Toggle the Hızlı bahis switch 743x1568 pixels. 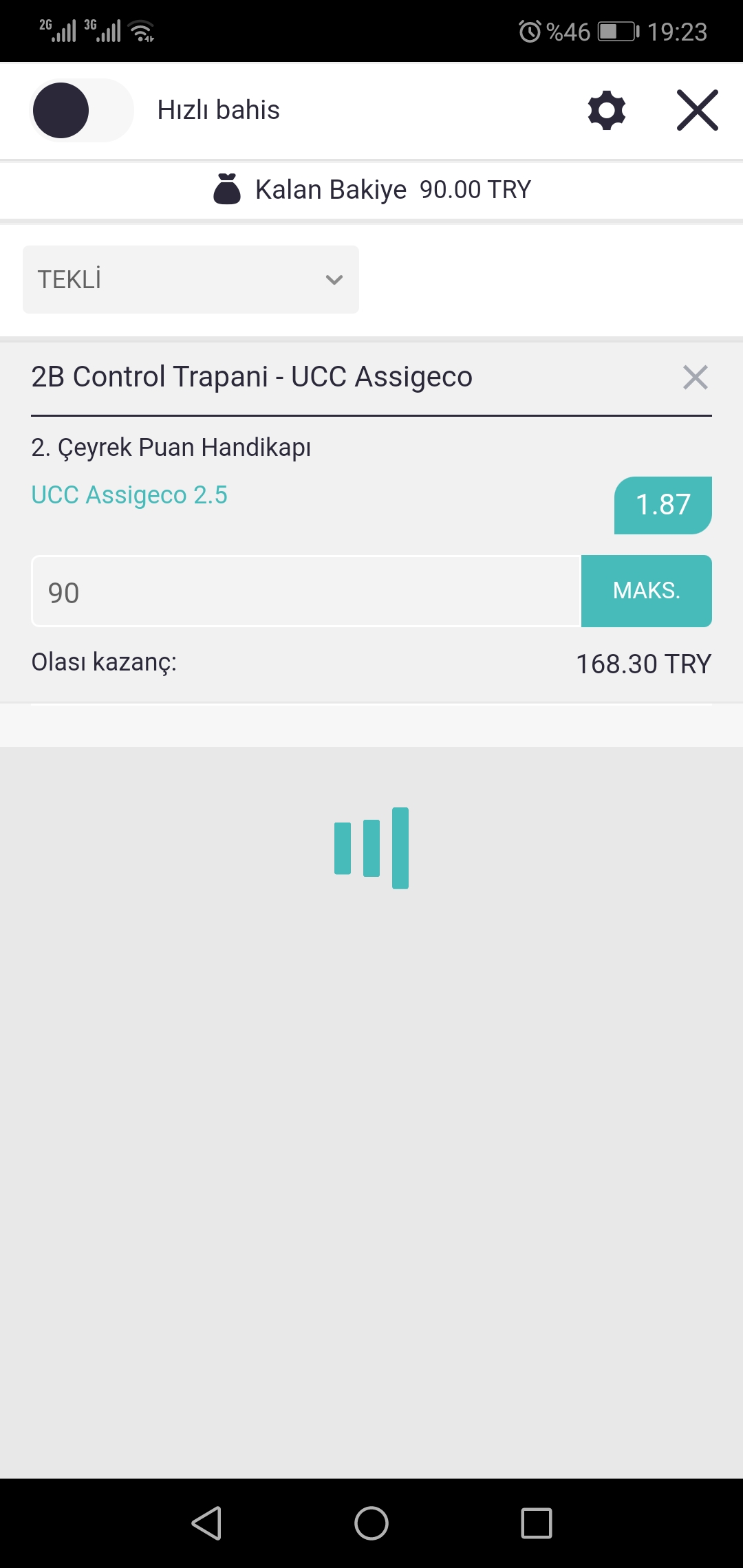click(82, 110)
